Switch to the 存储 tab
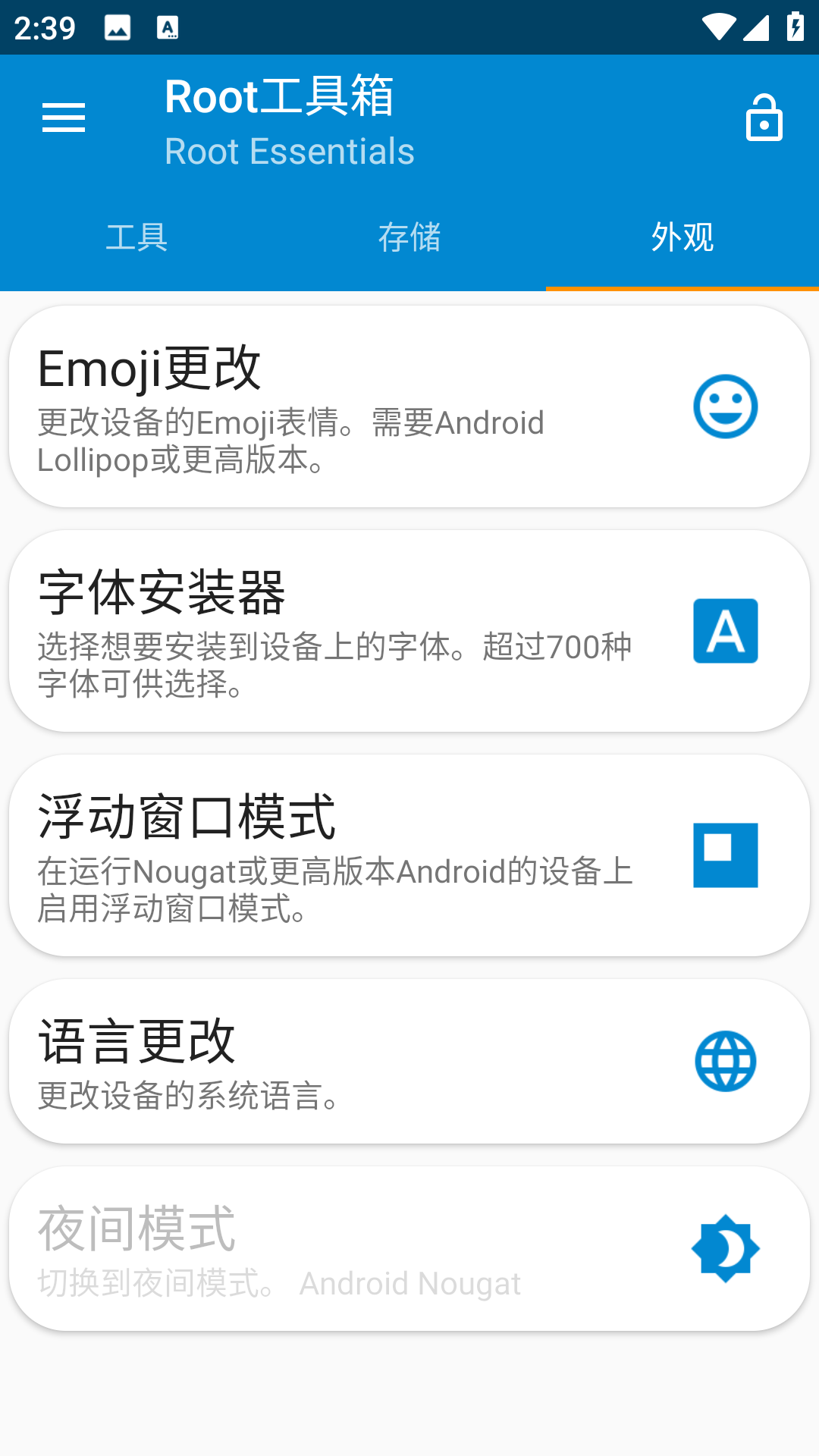This screenshot has height=1456, width=819. [x=409, y=239]
